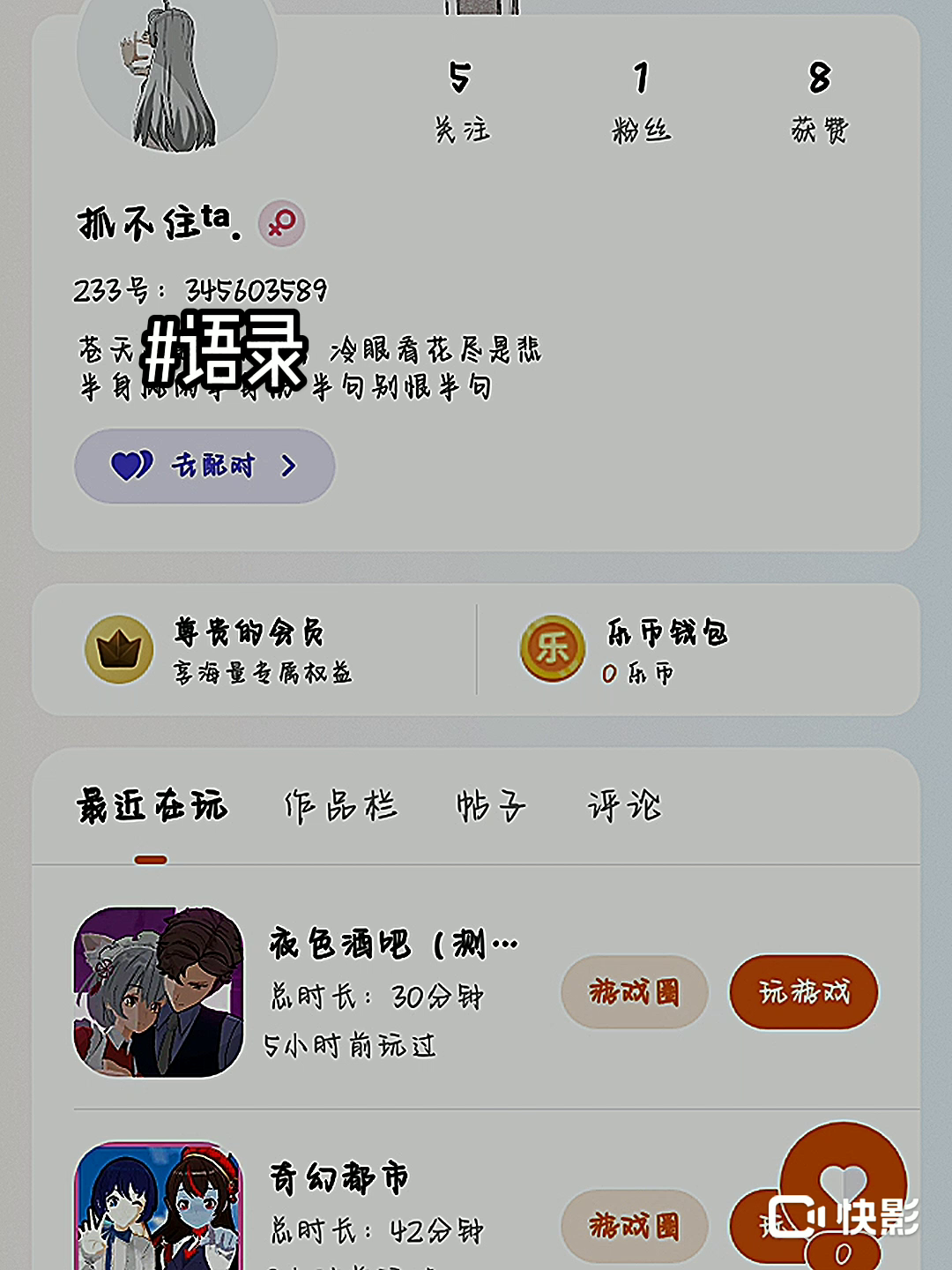
Task: Switch to the 帖子 tab
Action: pyautogui.click(x=490, y=806)
